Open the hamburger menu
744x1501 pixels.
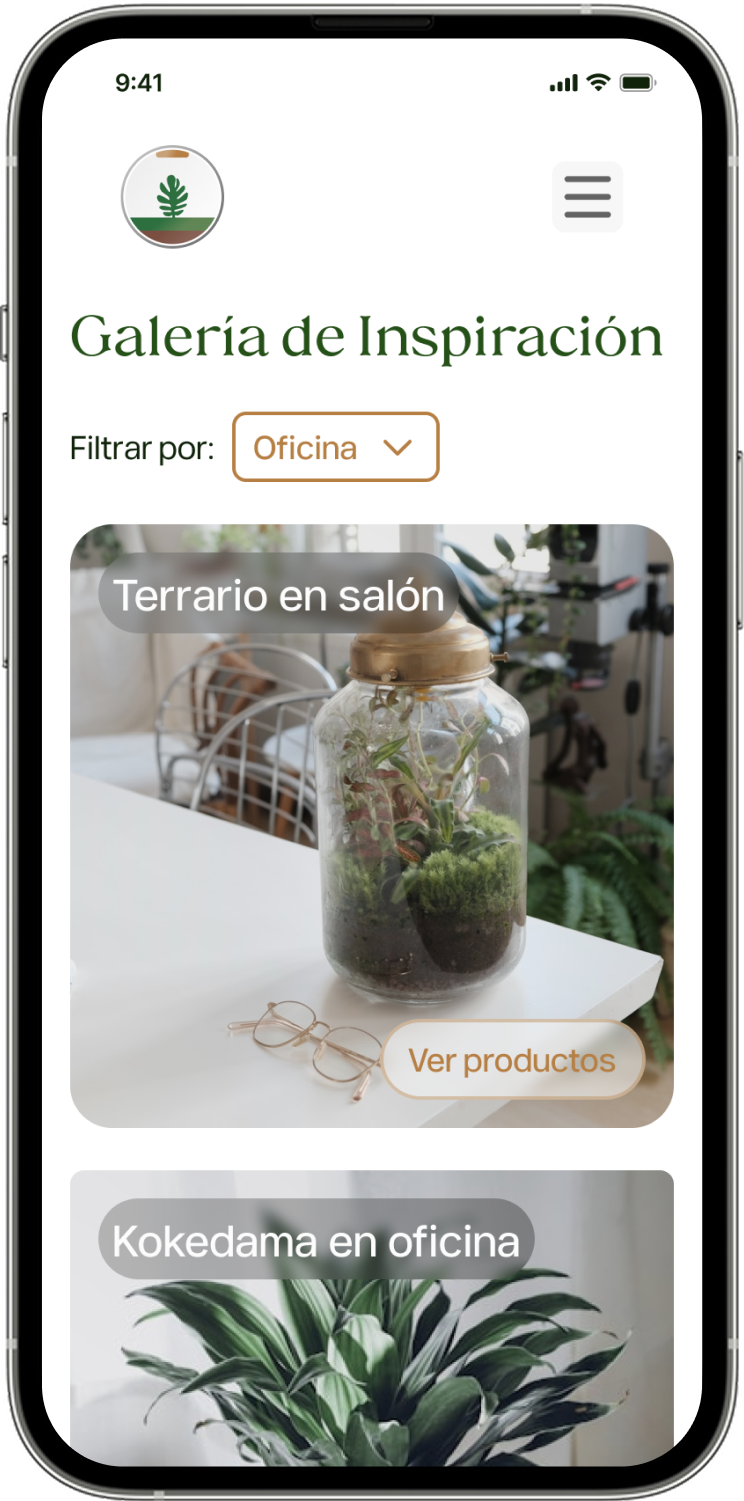(x=587, y=197)
